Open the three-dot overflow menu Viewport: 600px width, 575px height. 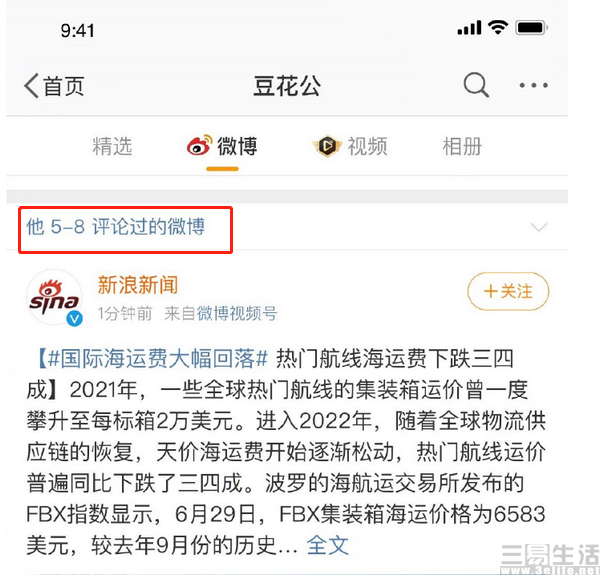pos(534,86)
